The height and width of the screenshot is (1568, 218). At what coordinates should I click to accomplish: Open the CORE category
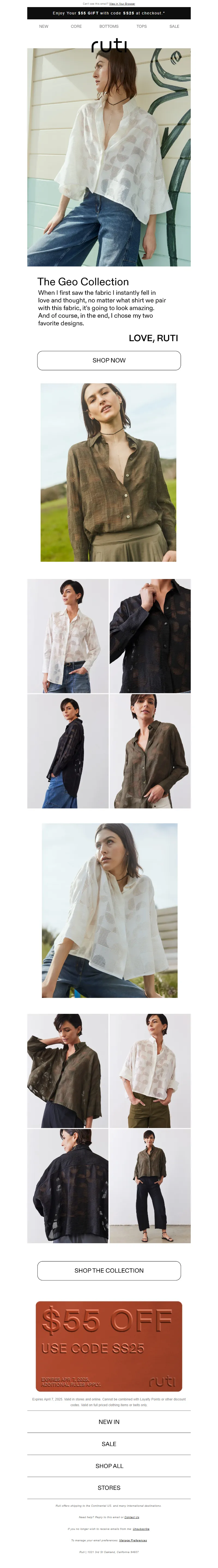[76, 27]
